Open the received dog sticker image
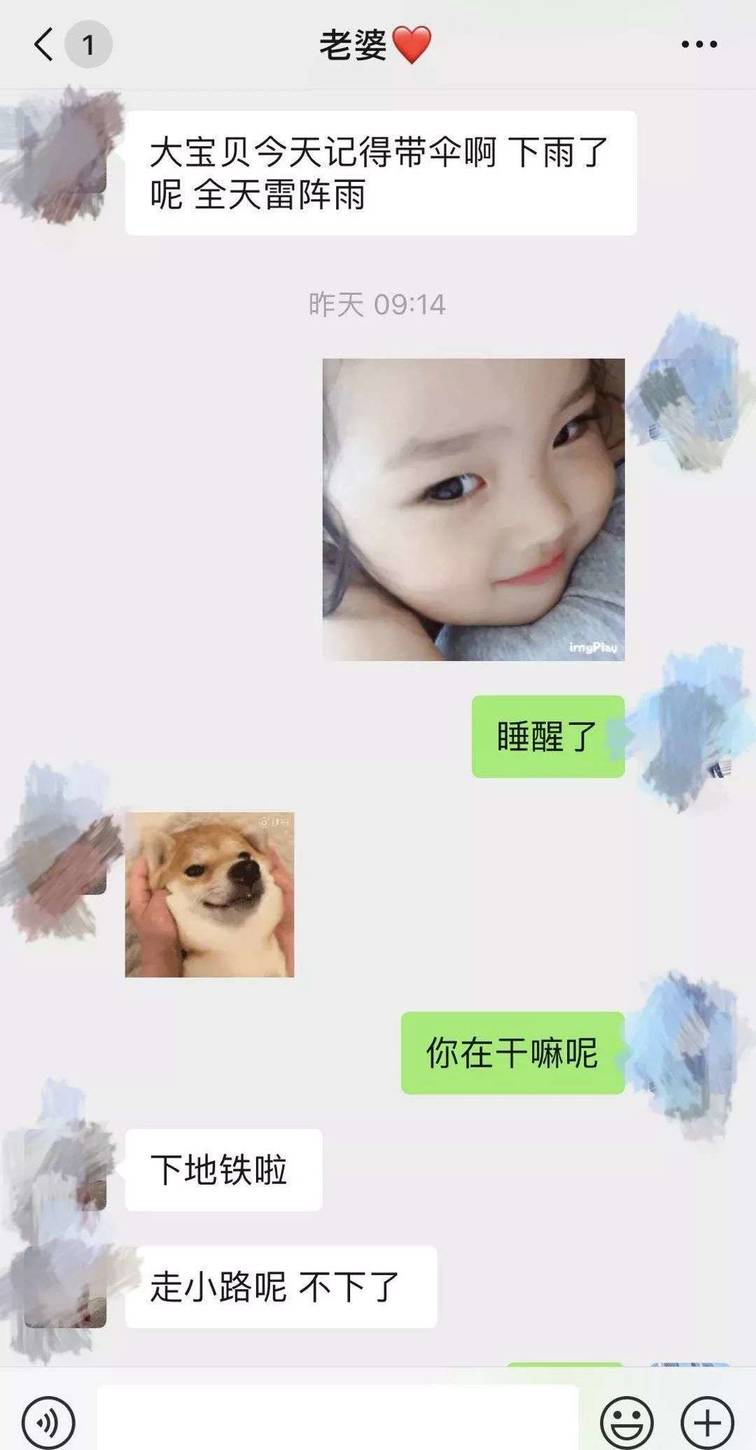Viewport: 756px width, 1450px height. 209,894
